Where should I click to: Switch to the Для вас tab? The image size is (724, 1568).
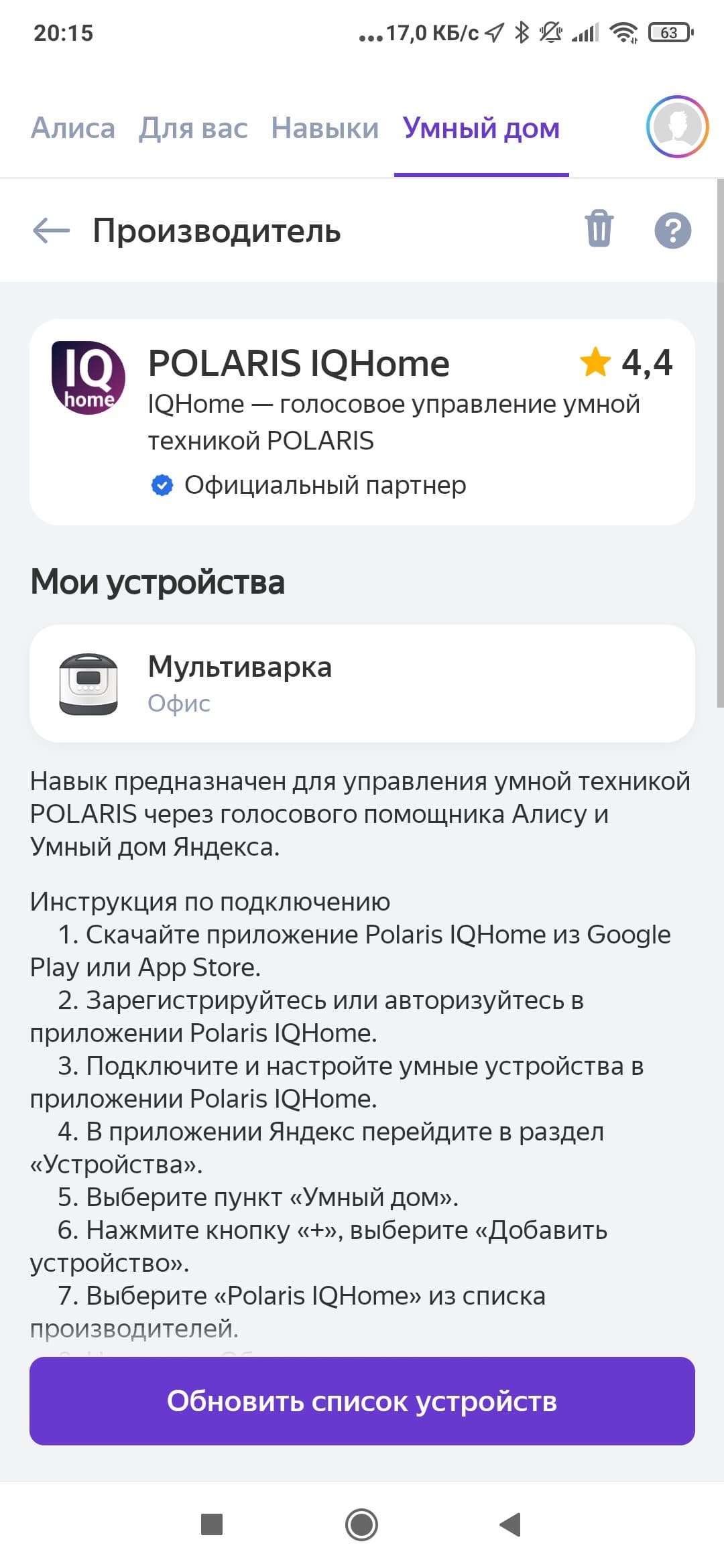(x=193, y=128)
